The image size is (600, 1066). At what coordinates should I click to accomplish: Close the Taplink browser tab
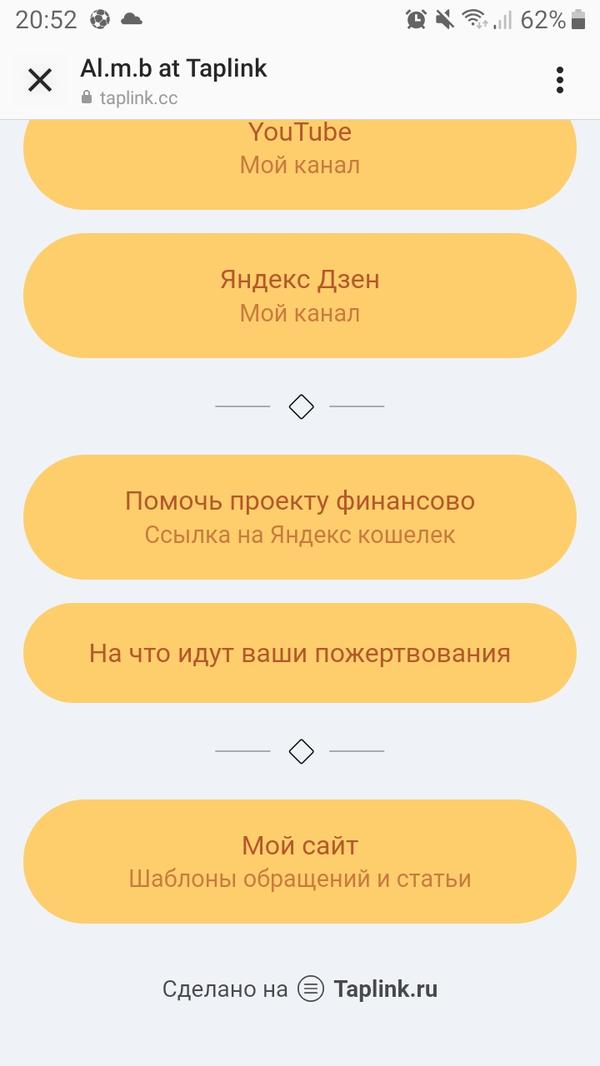point(40,80)
